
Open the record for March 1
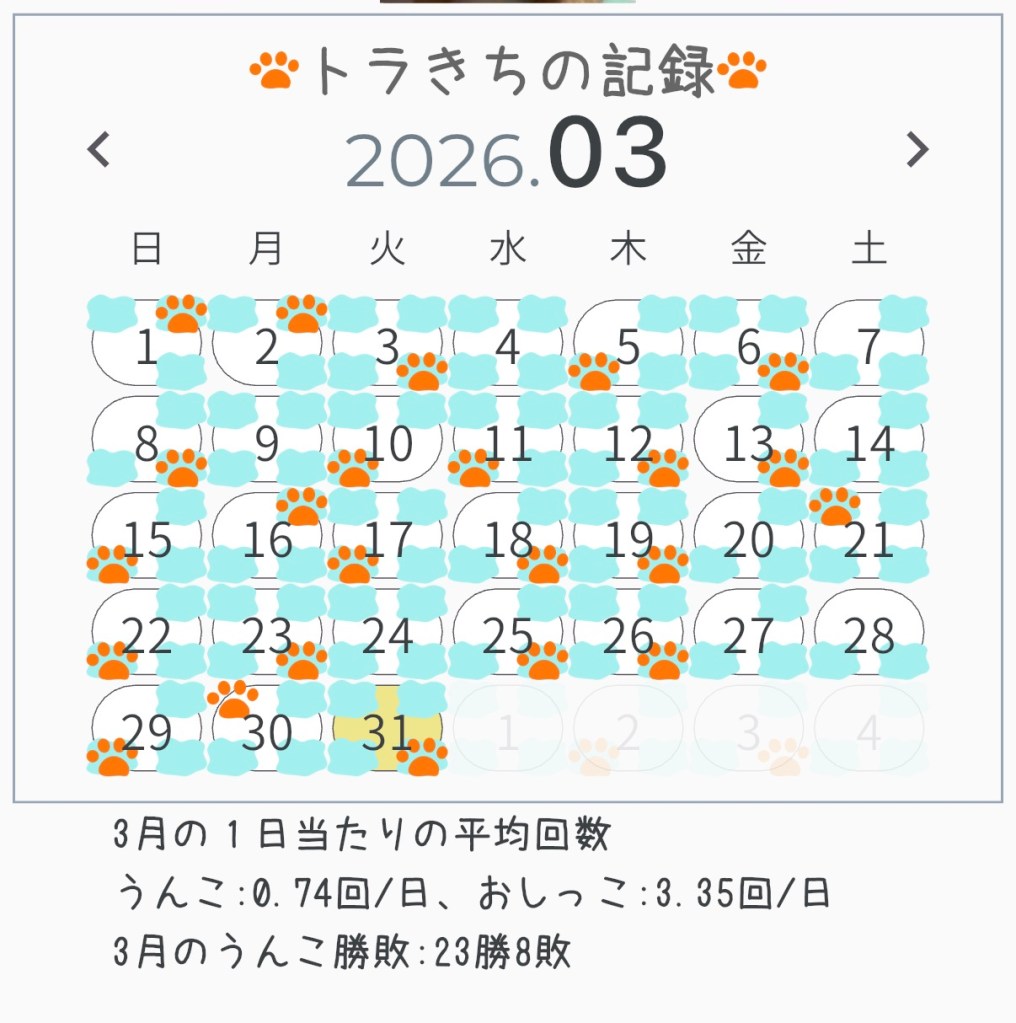point(147,347)
